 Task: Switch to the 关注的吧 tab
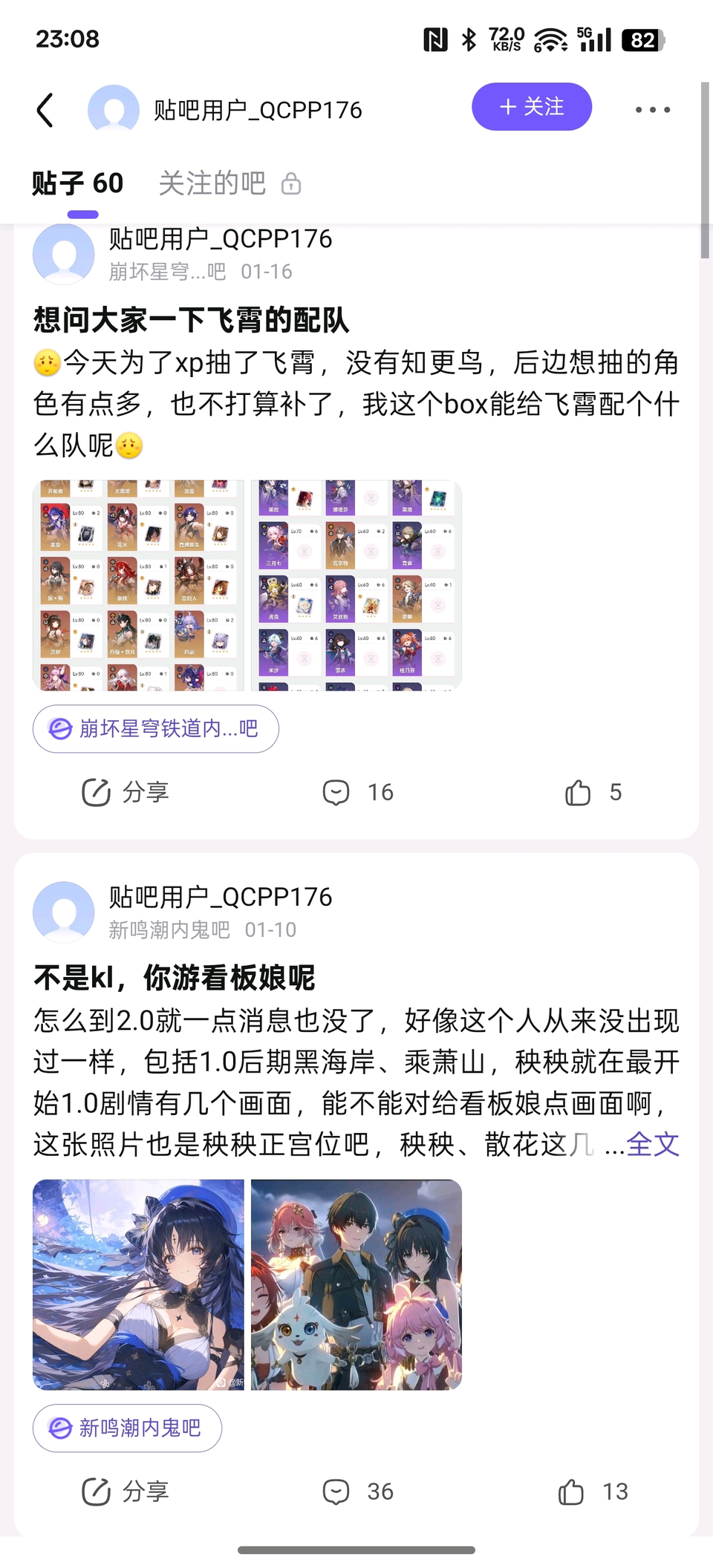coord(212,183)
